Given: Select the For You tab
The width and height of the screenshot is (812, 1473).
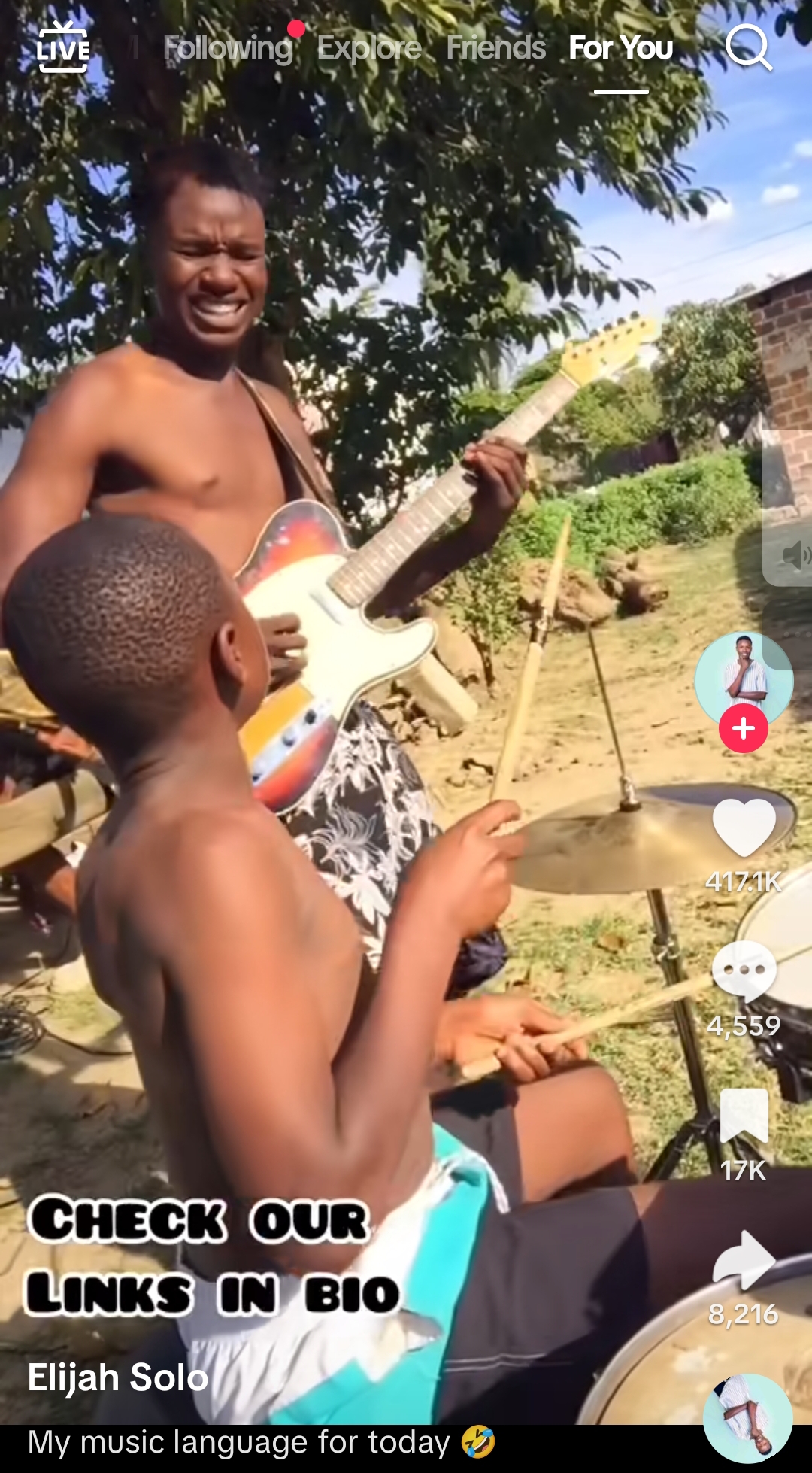Looking at the screenshot, I should tap(620, 48).
